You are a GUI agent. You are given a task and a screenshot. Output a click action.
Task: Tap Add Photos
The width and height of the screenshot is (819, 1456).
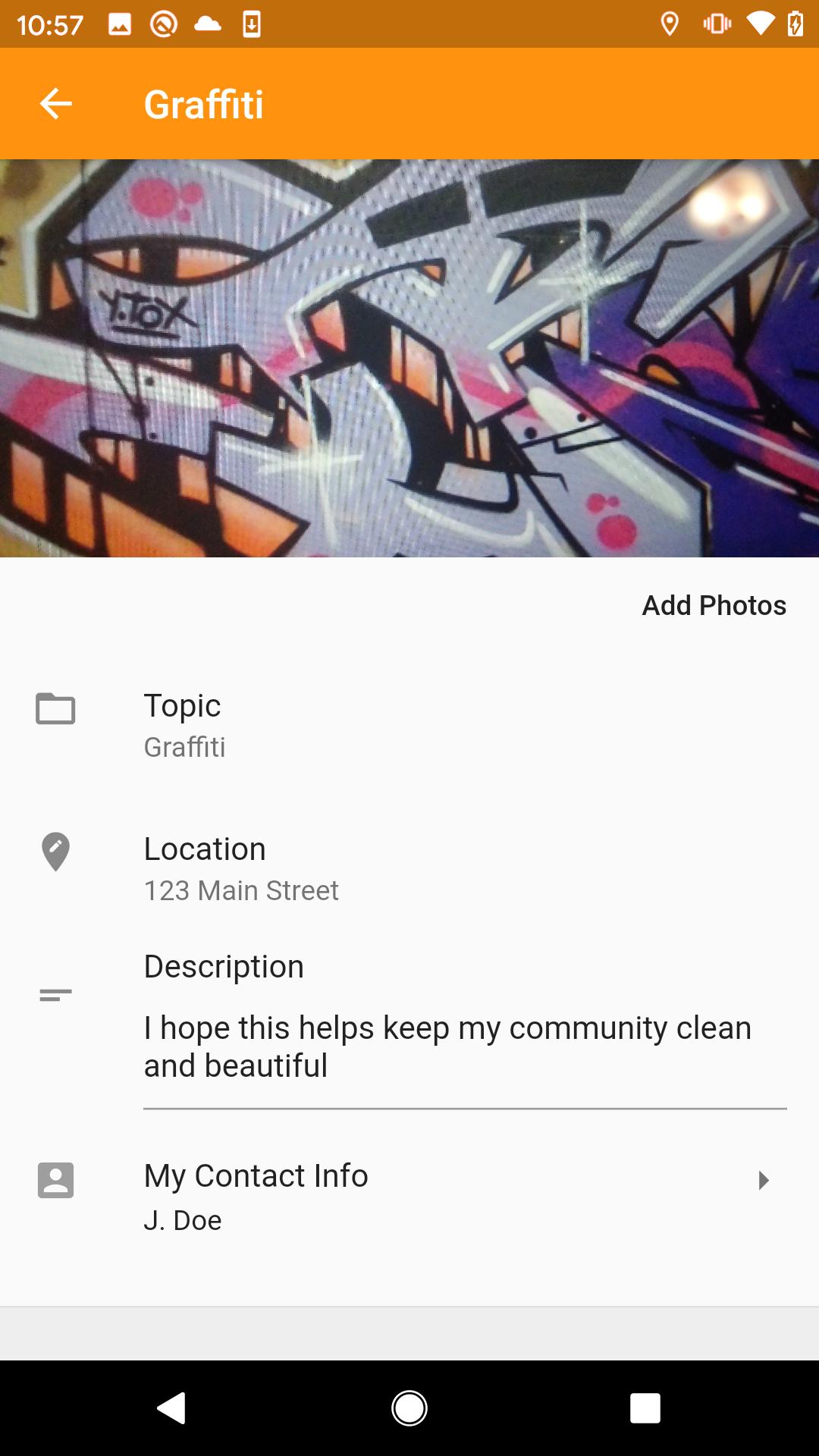[x=714, y=605]
